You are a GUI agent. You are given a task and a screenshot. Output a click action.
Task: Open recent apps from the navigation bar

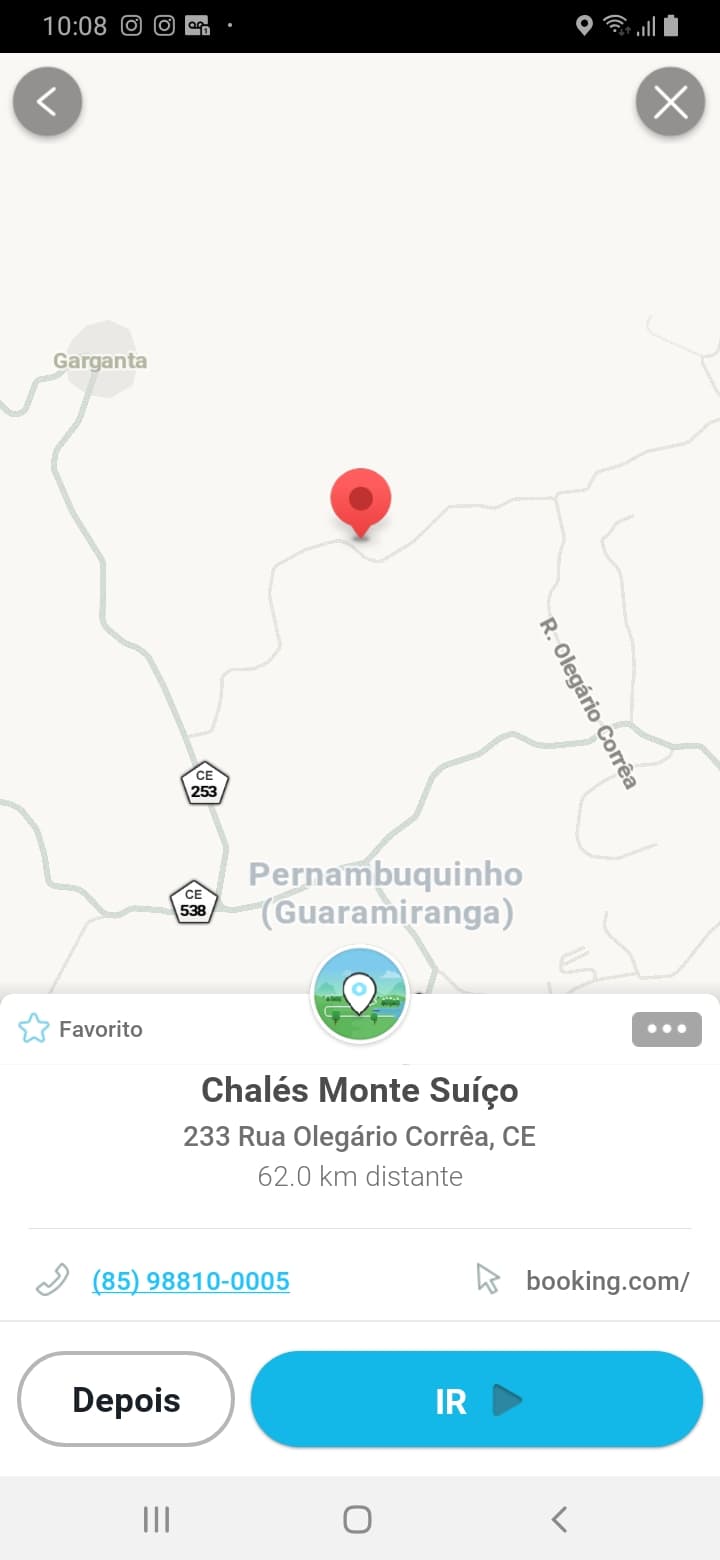coord(156,1520)
